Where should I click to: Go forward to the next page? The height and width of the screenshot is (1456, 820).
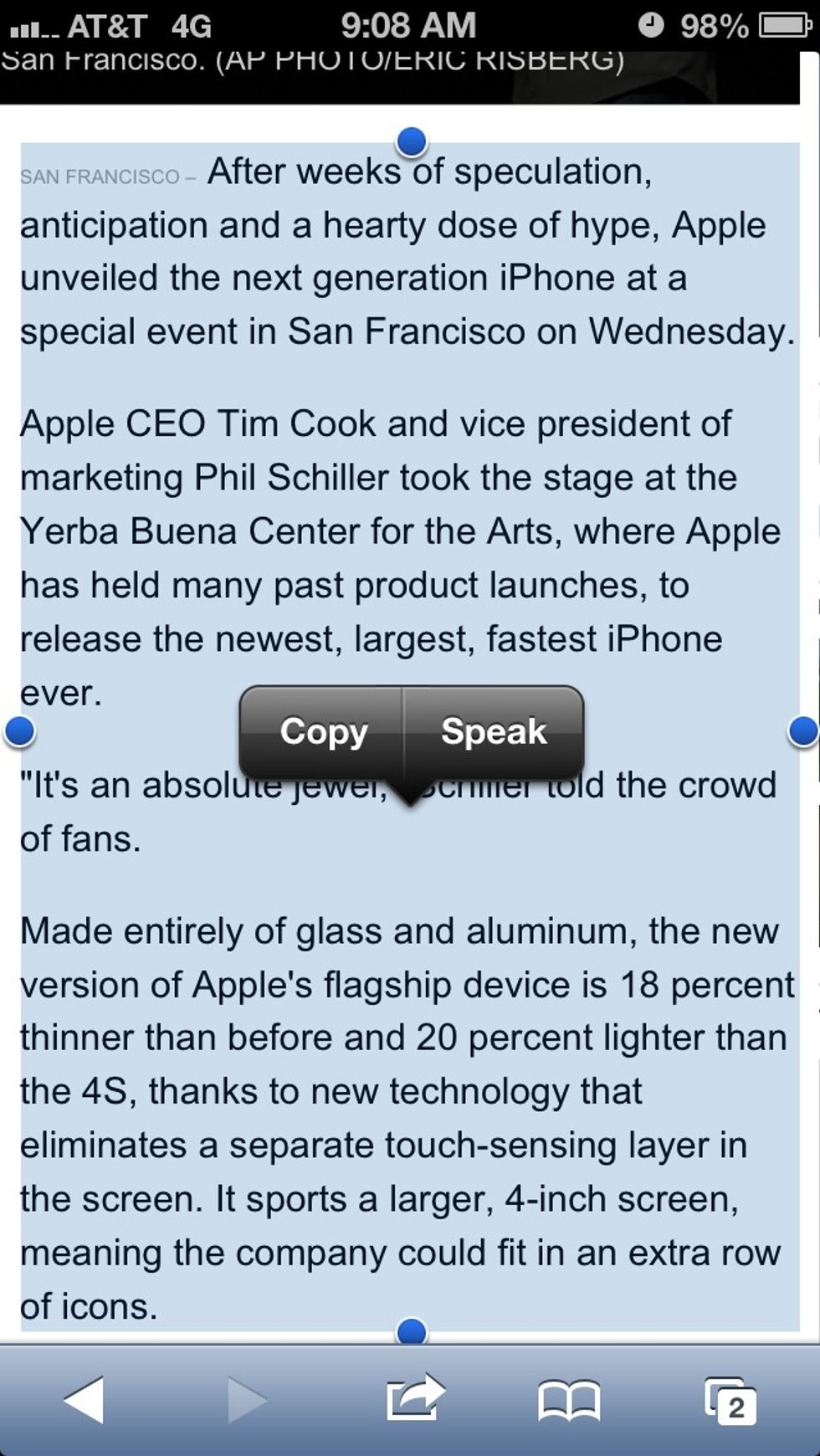click(x=247, y=1399)
